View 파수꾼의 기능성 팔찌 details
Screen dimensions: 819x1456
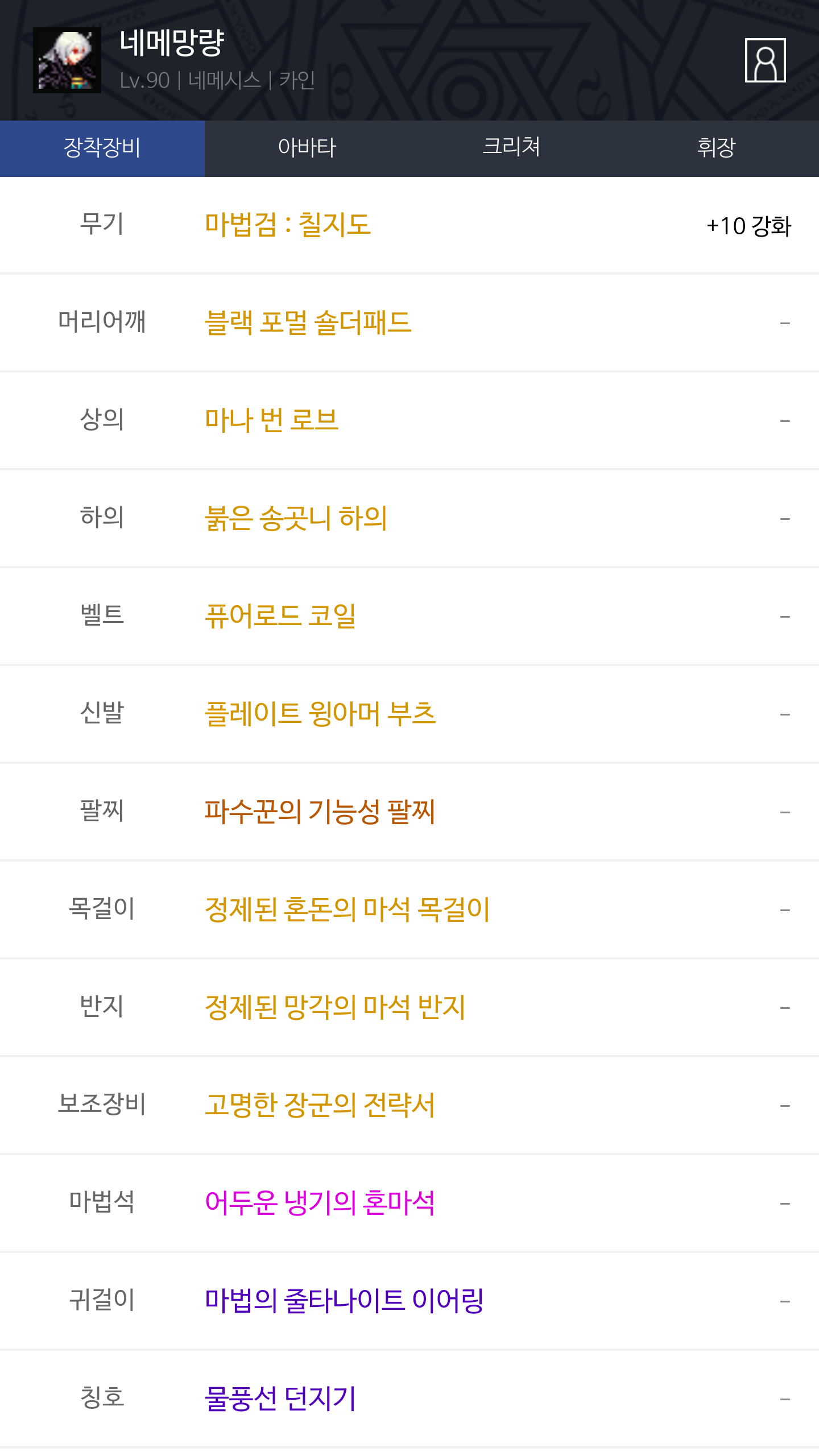click(320, 812)
